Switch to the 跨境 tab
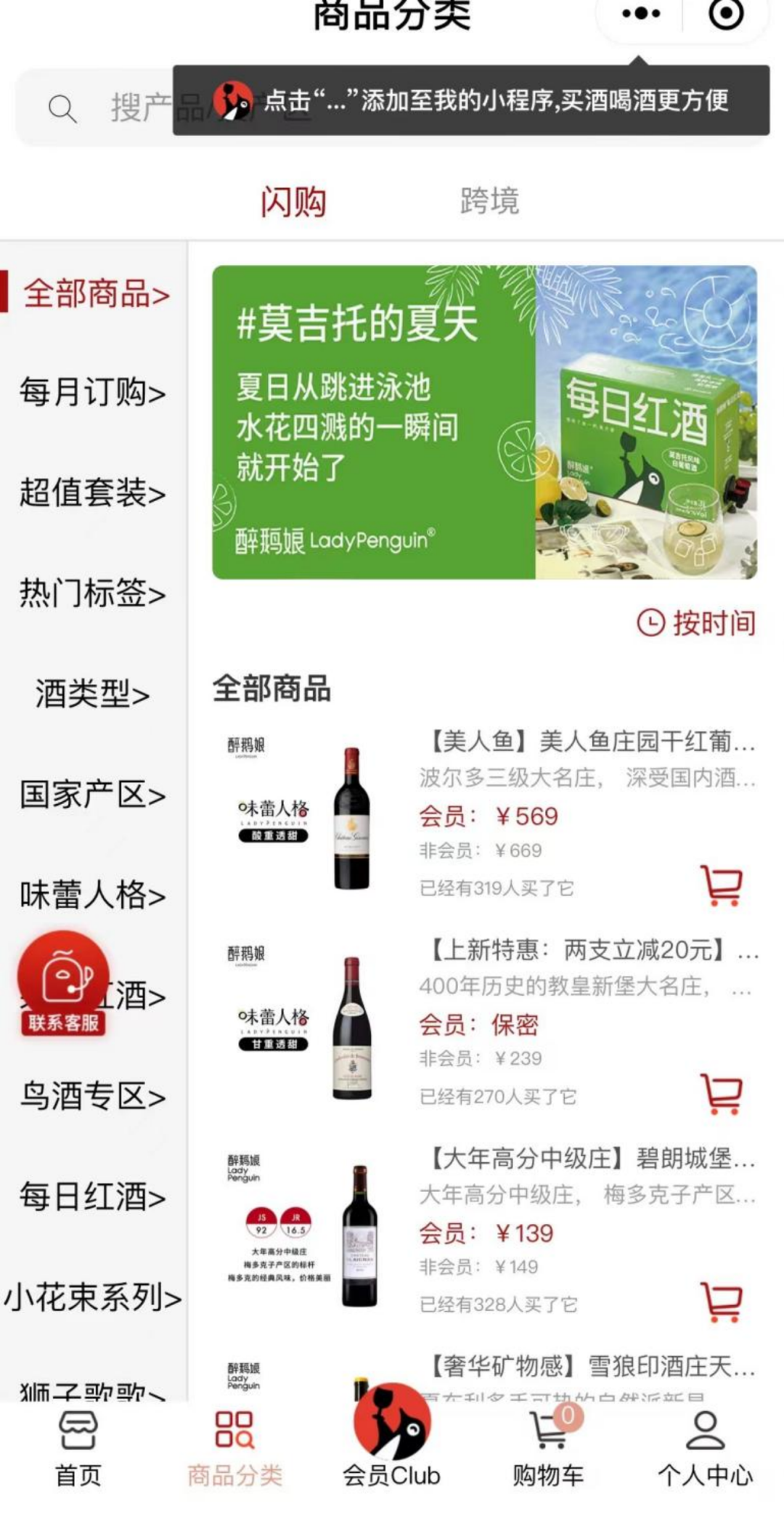Viewport: 784px width, 1518px height. 489,201
